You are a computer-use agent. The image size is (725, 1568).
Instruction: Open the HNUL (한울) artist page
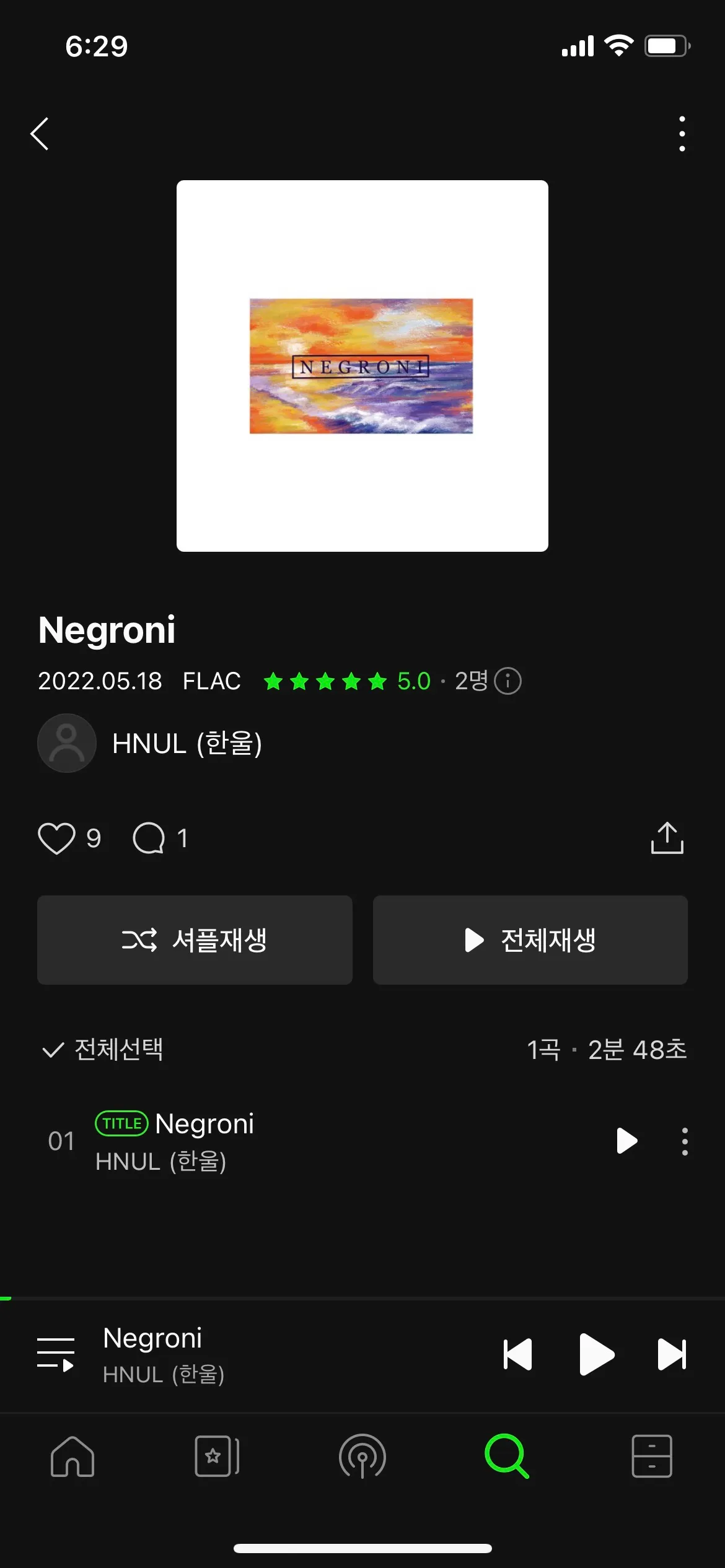coord(186,744)
